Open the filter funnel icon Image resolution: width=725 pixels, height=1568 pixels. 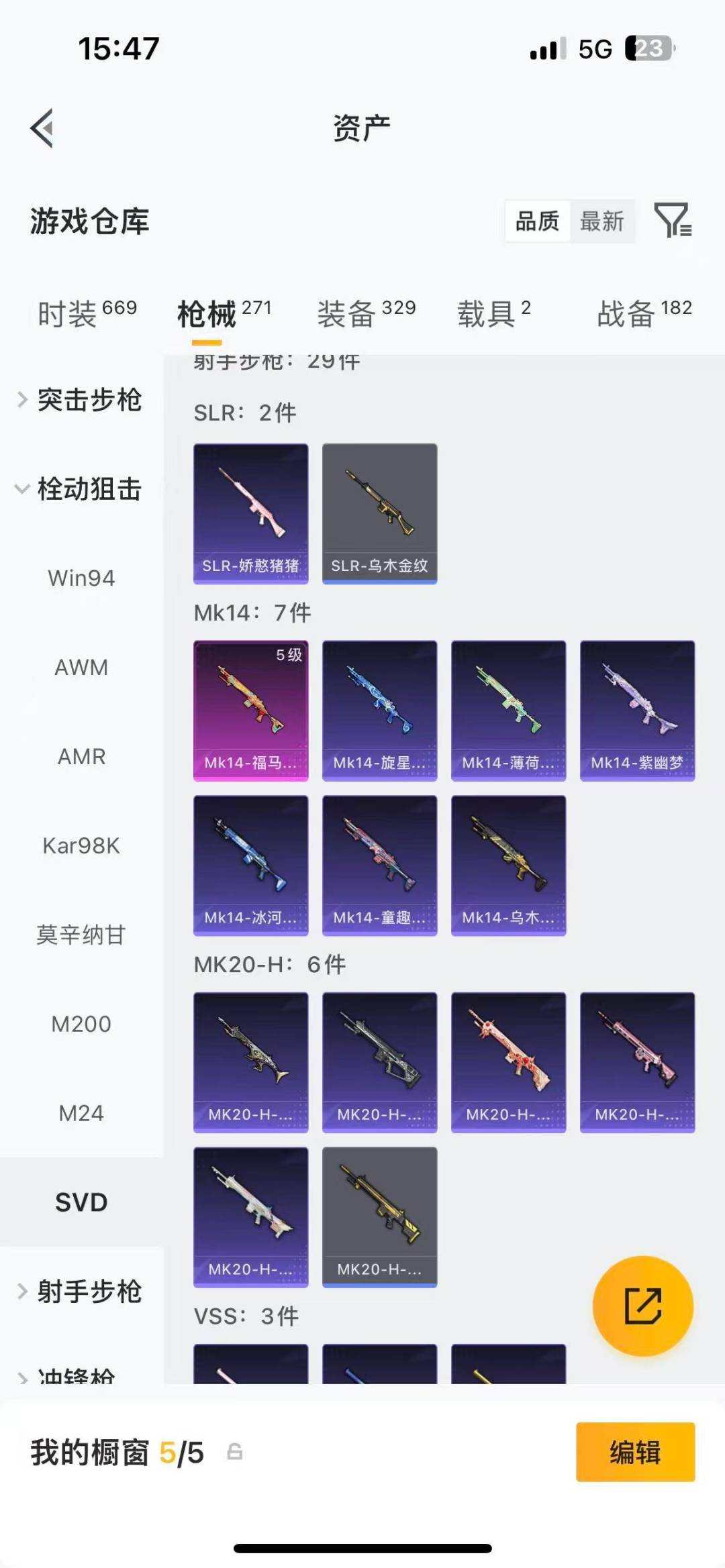(x=673, y=220)
